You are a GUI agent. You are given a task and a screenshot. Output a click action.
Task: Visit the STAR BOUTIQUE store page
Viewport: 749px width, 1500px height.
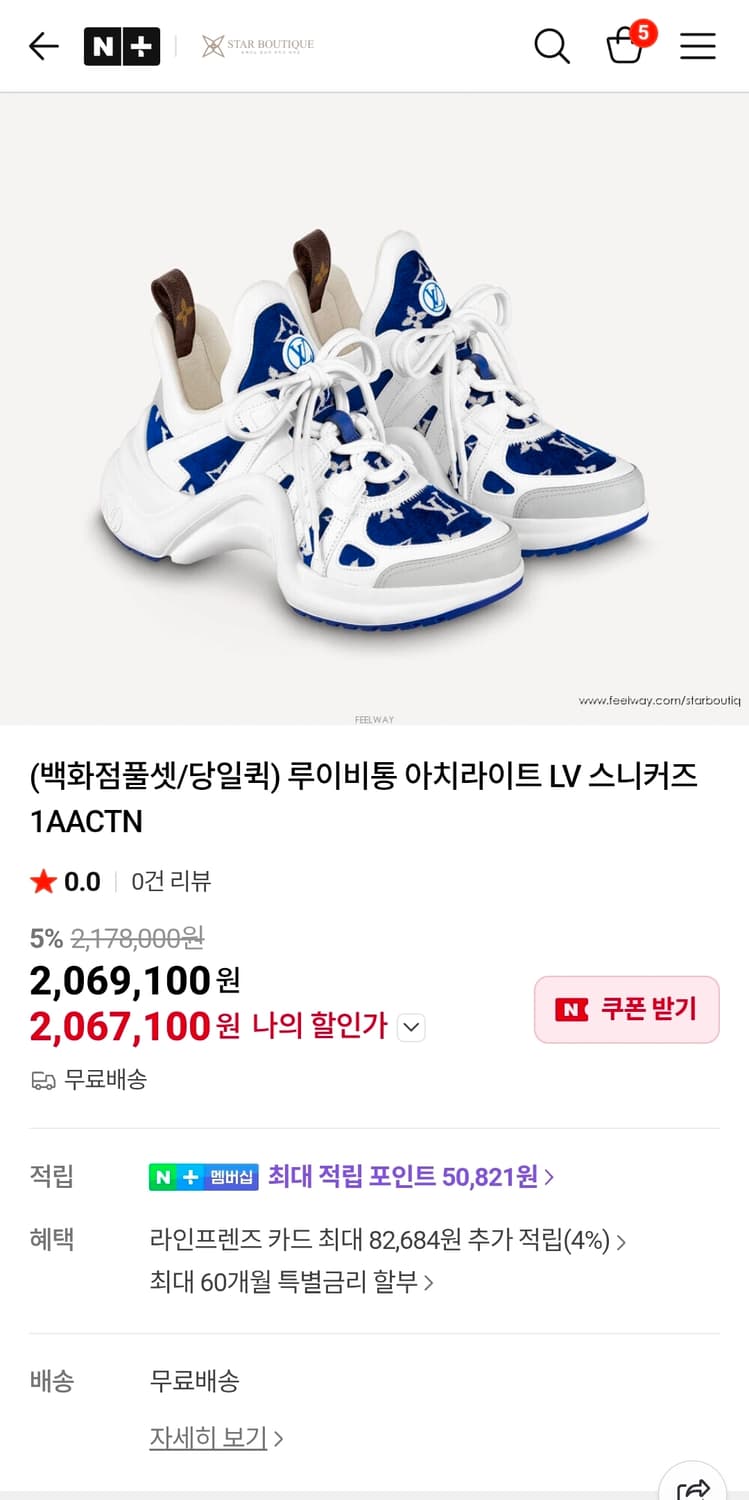[258, 45]
